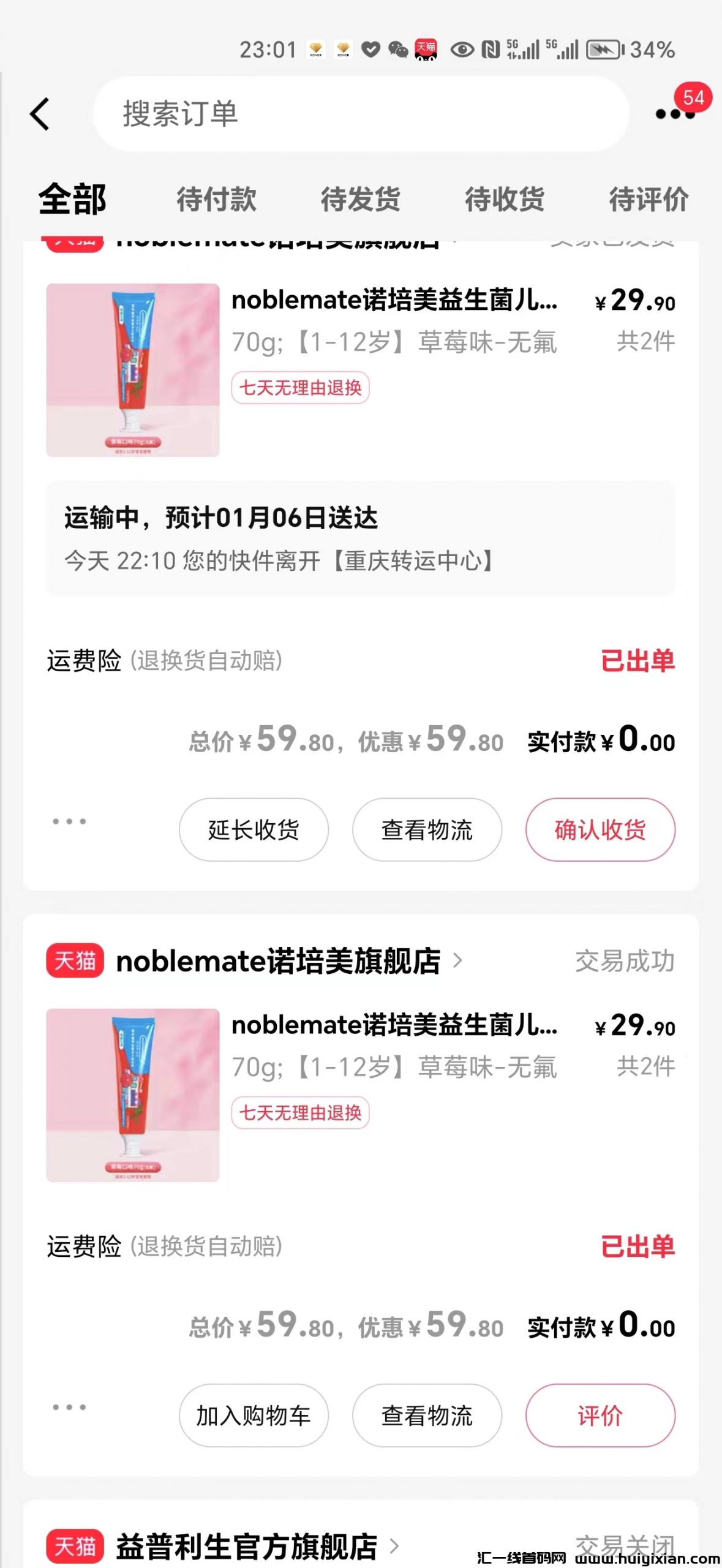This screenshot has width=722, height=1568.
Task: Switch to the 待付款 tab
Action: (x=217, y=200)
